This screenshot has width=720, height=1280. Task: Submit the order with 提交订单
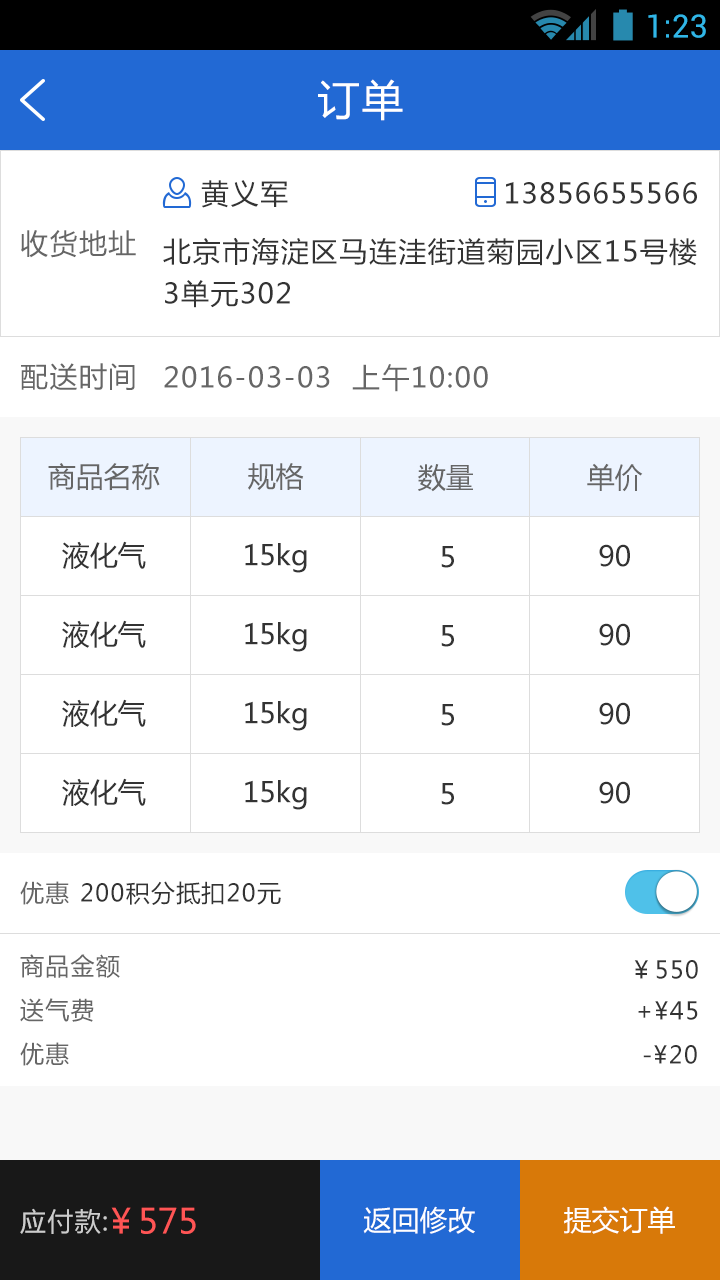pyautogui.click(x=620, y=1220)
